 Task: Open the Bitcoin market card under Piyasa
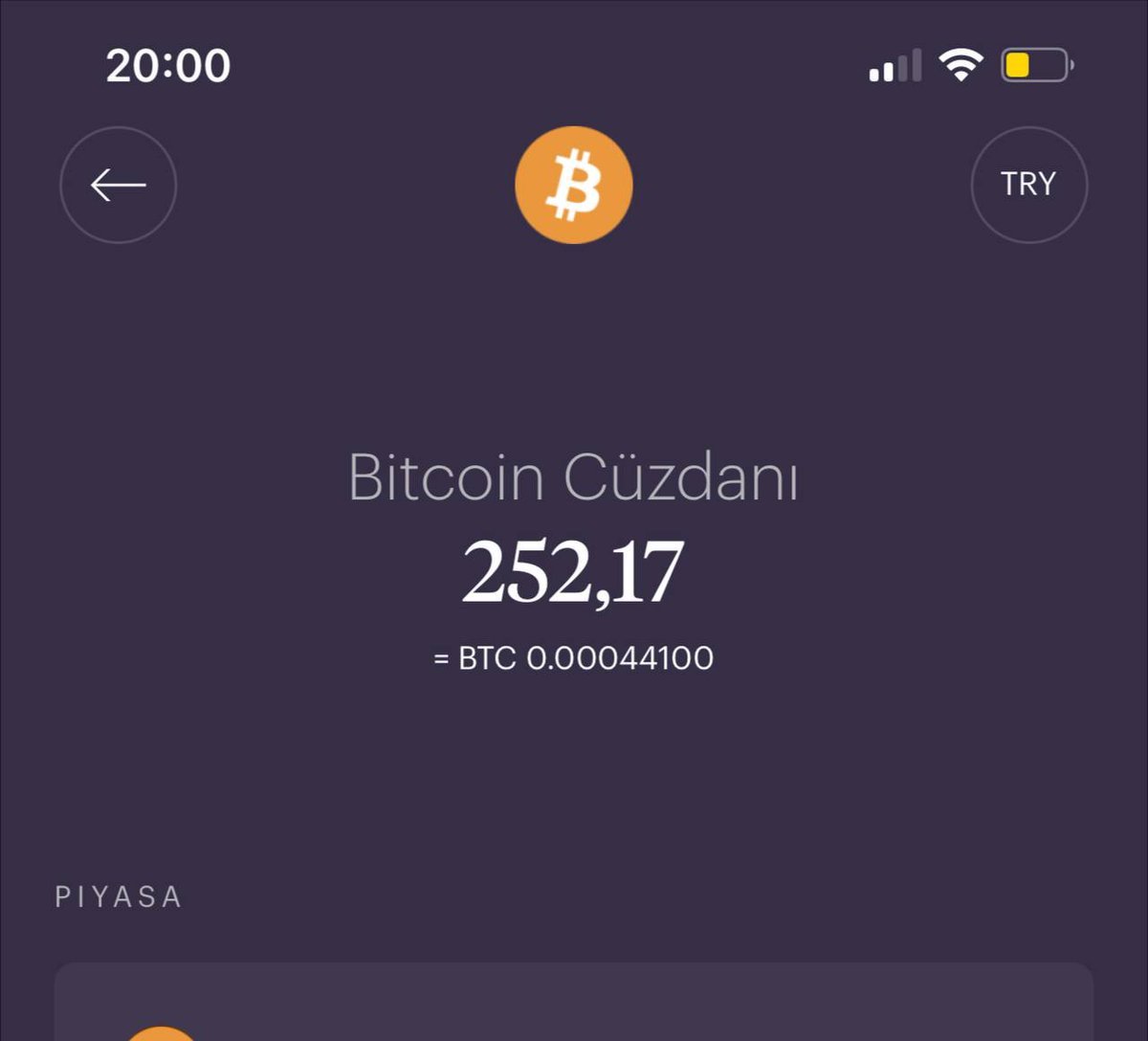(574, 1005)
